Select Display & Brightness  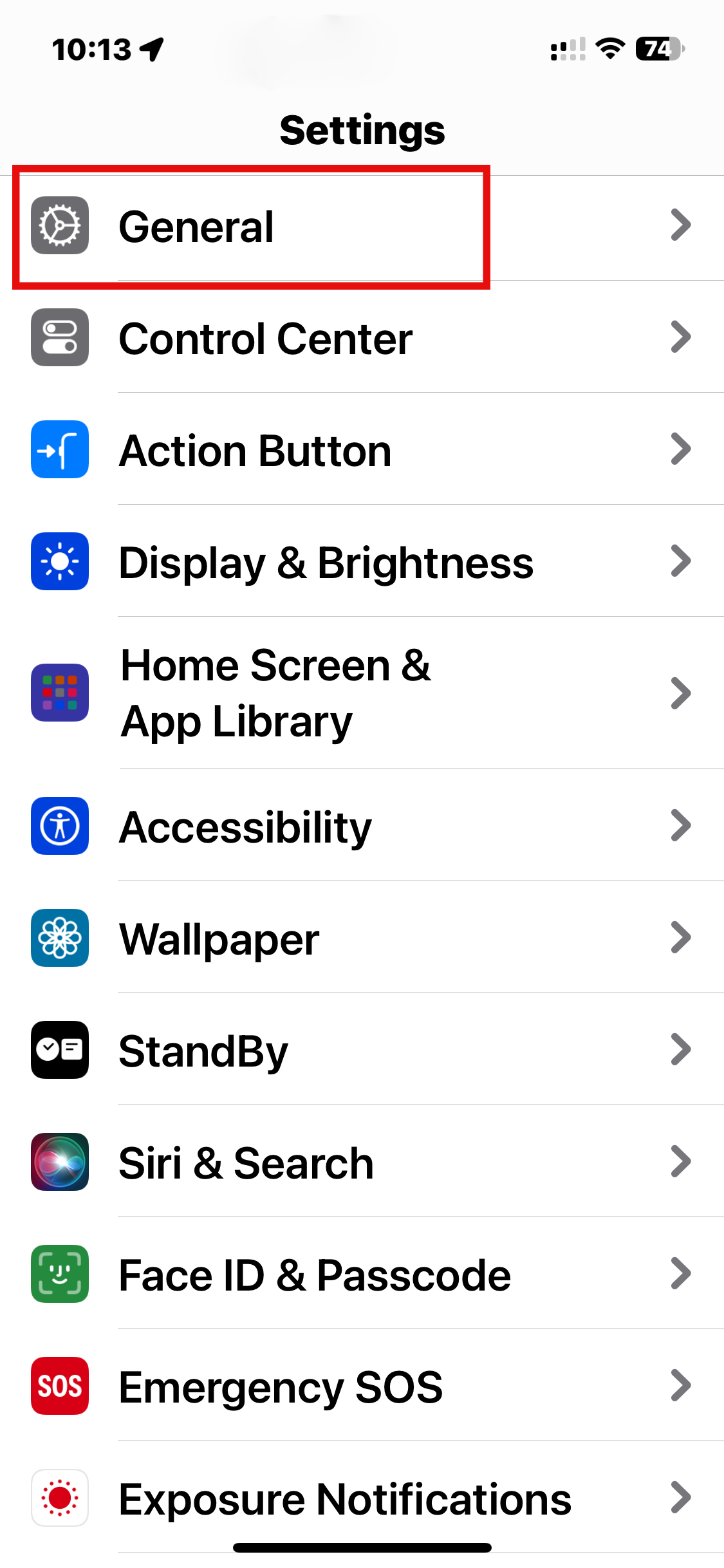pyautogui.click(x=362, y=561)
